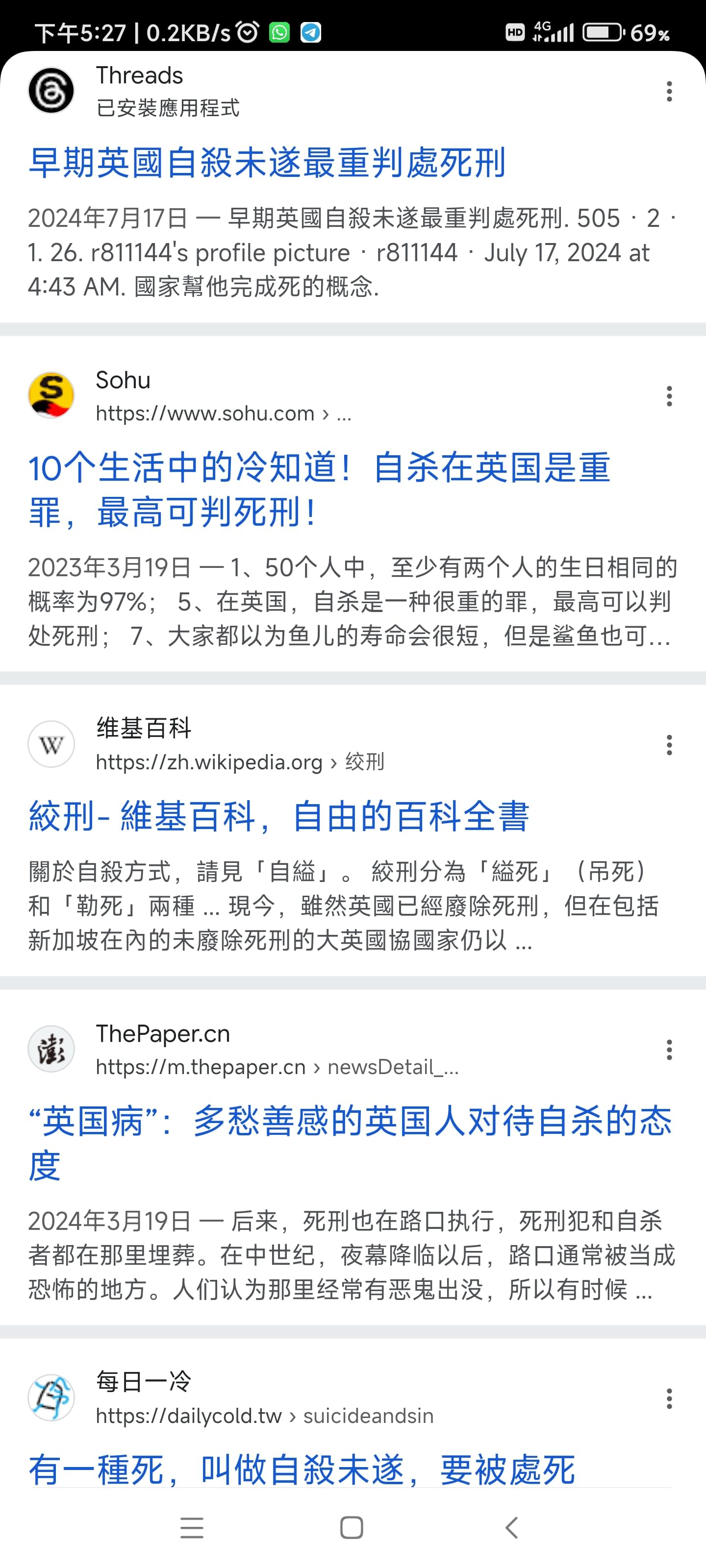Open the Wikipedia 絞刑 article
The width and height of the screenshot is (706, 1568).
pyautogui.click(x=279, y=816)
